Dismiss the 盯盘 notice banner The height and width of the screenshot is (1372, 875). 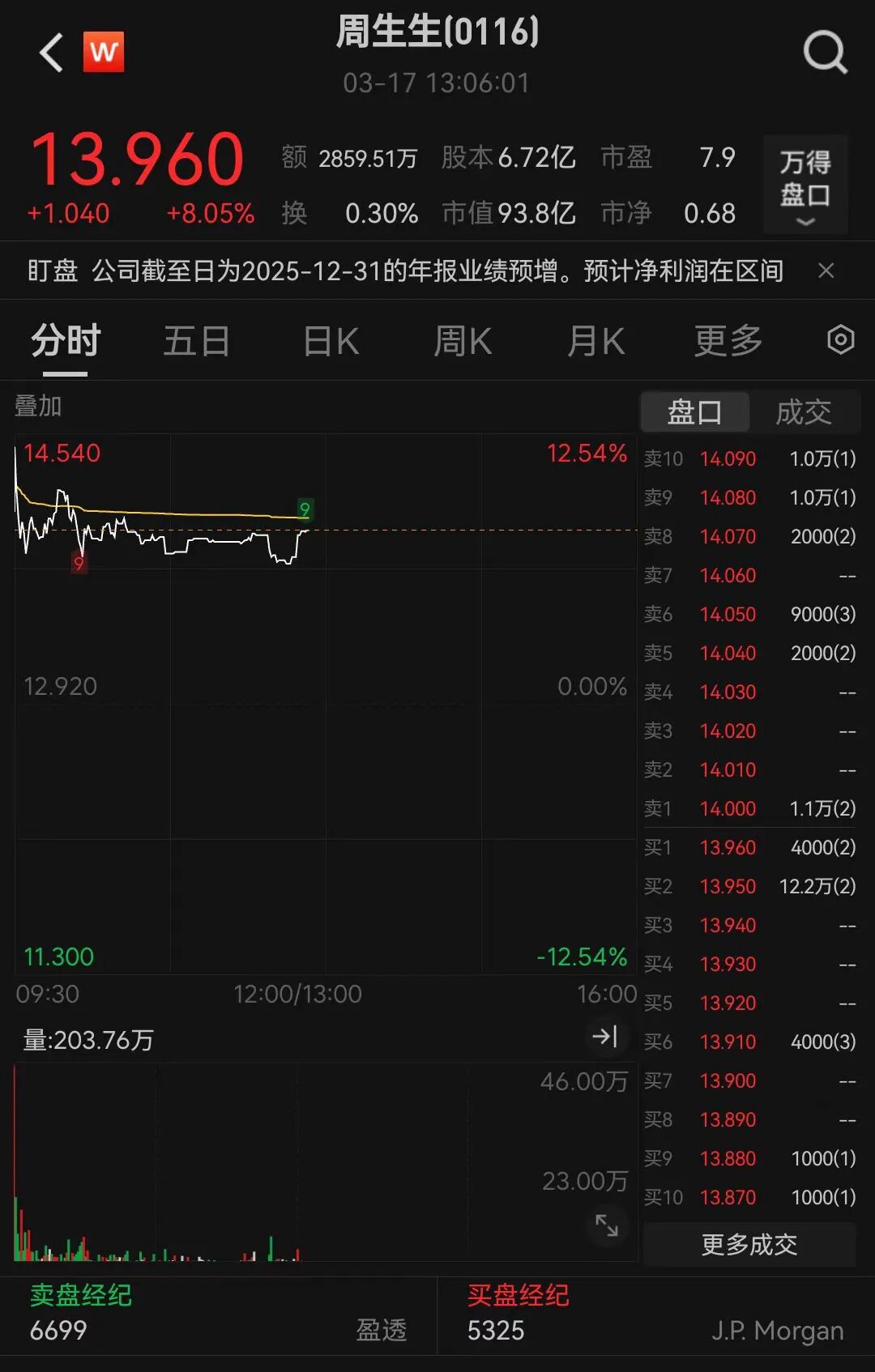tap(826, 271)
